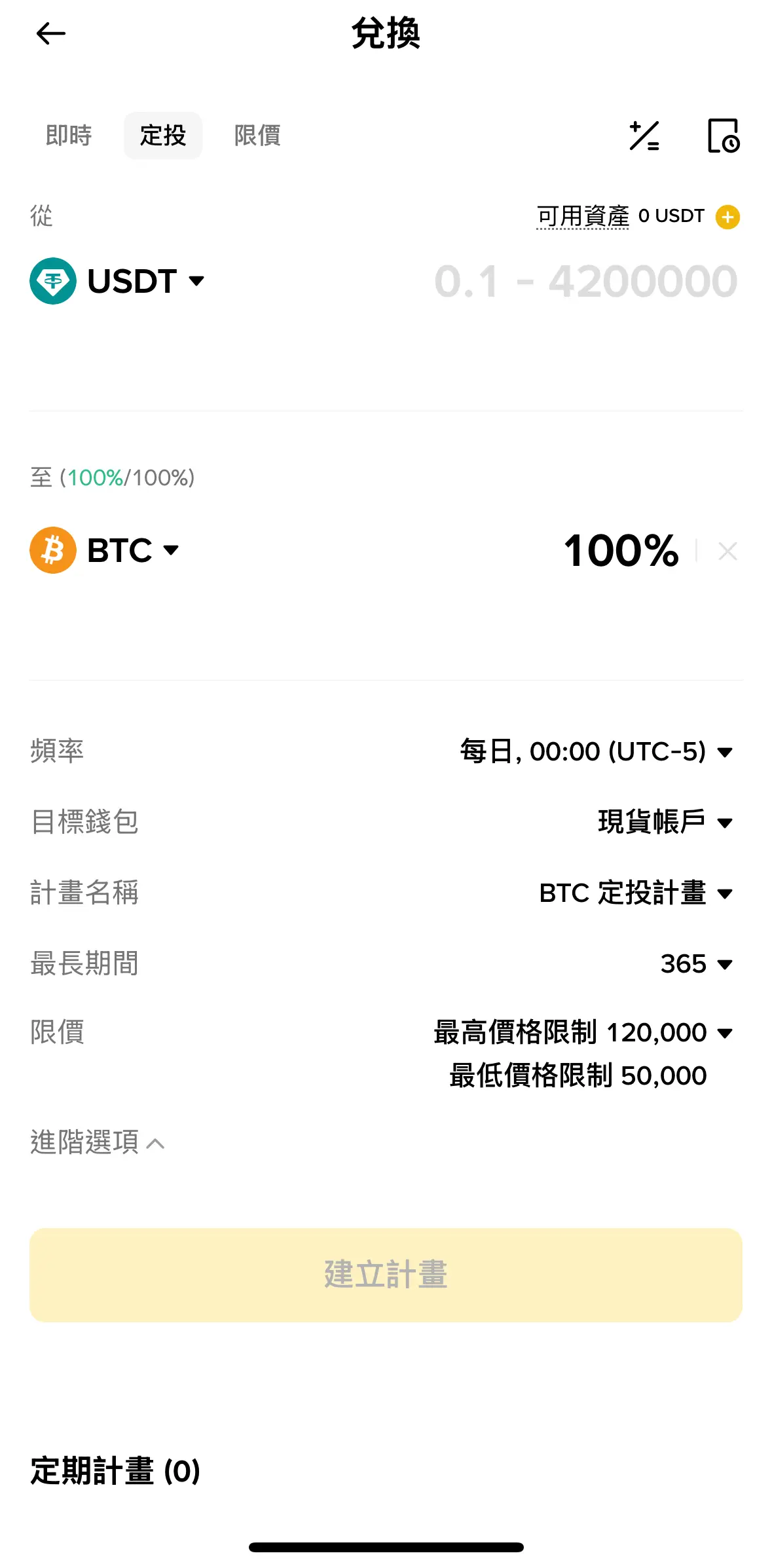Image resolution: width=772 pixels, height=1568 pixels.
Task: Edit the 100% allocation for BTC
Action: coord(621,550)
